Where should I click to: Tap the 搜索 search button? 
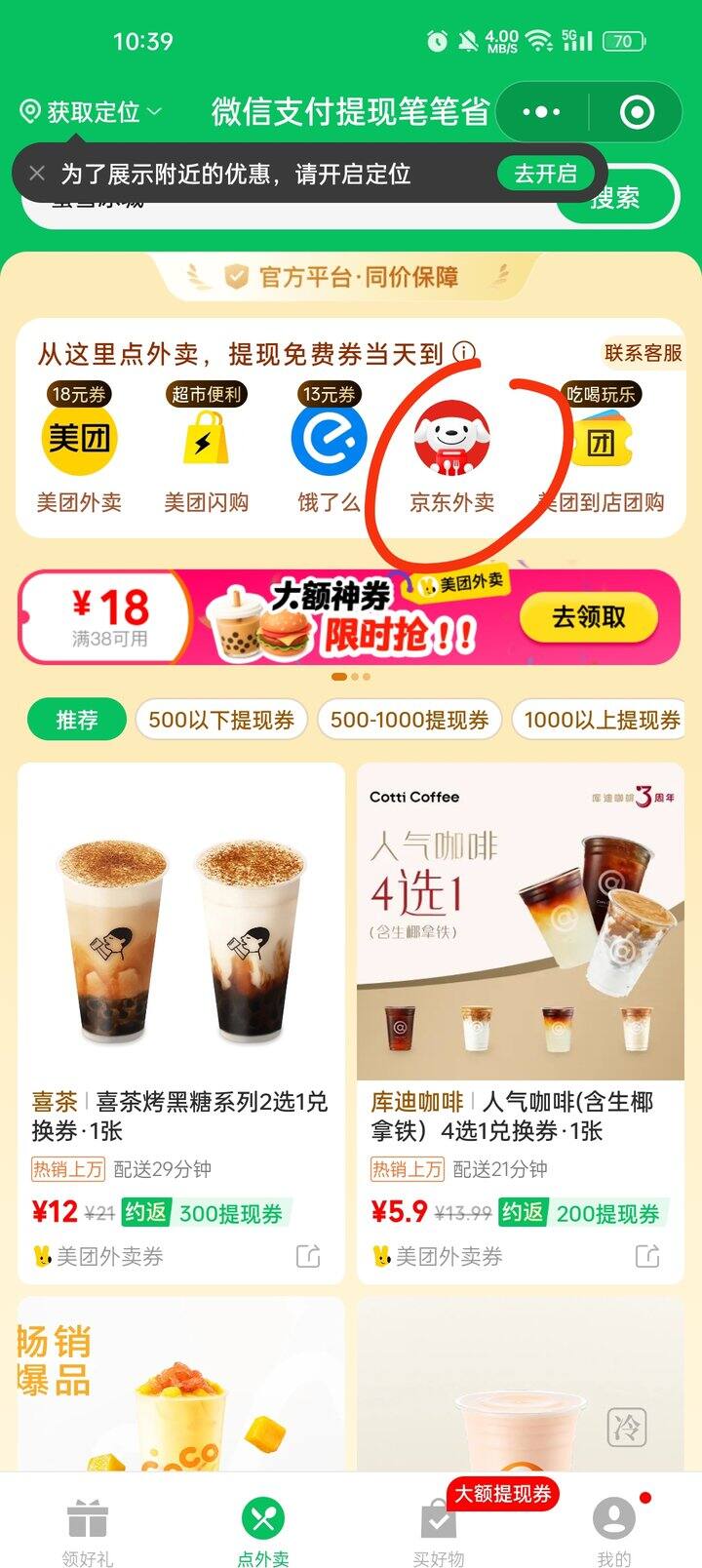tap(616, 198)
